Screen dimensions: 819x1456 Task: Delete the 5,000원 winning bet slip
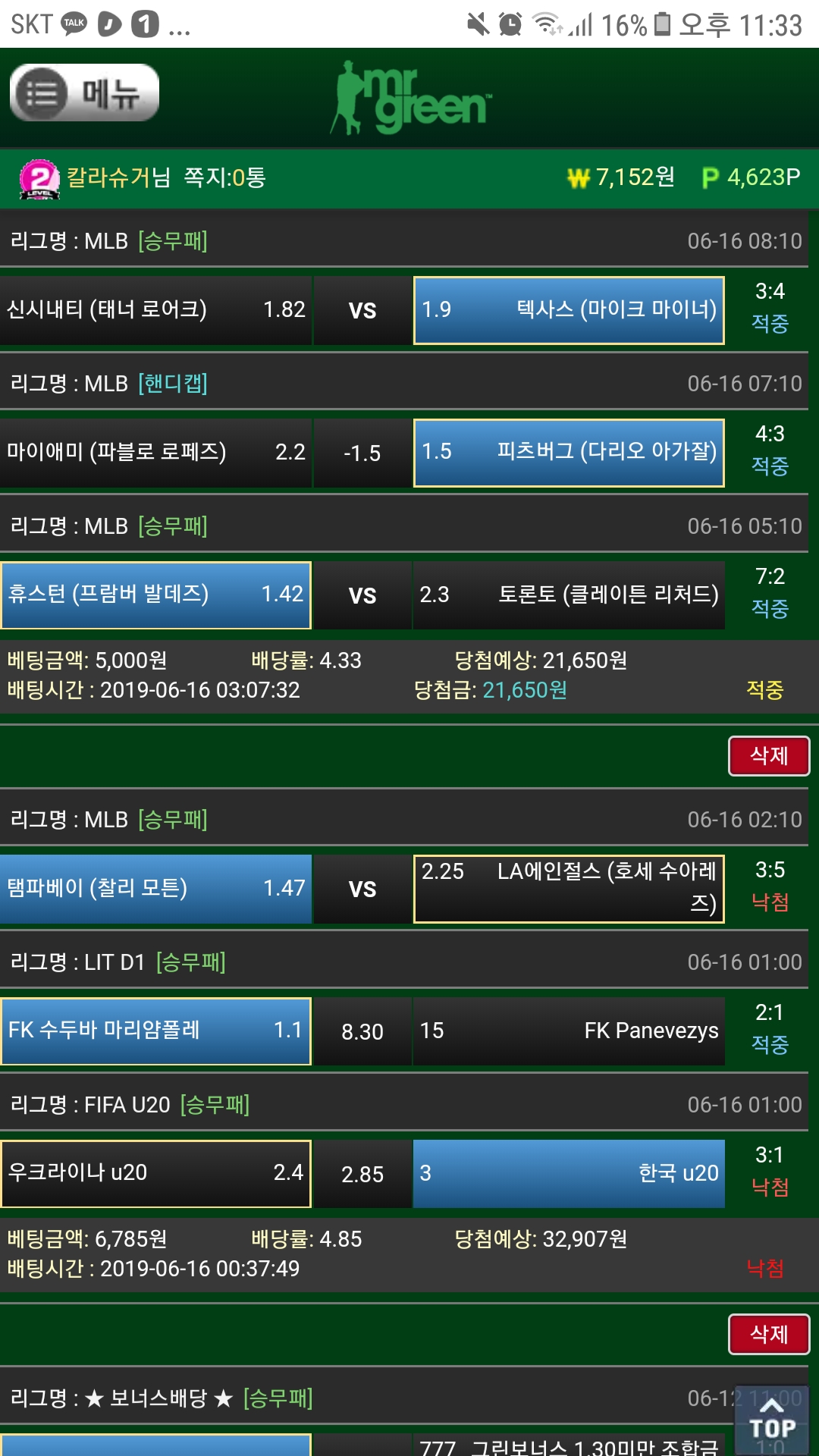coord(768,755)
